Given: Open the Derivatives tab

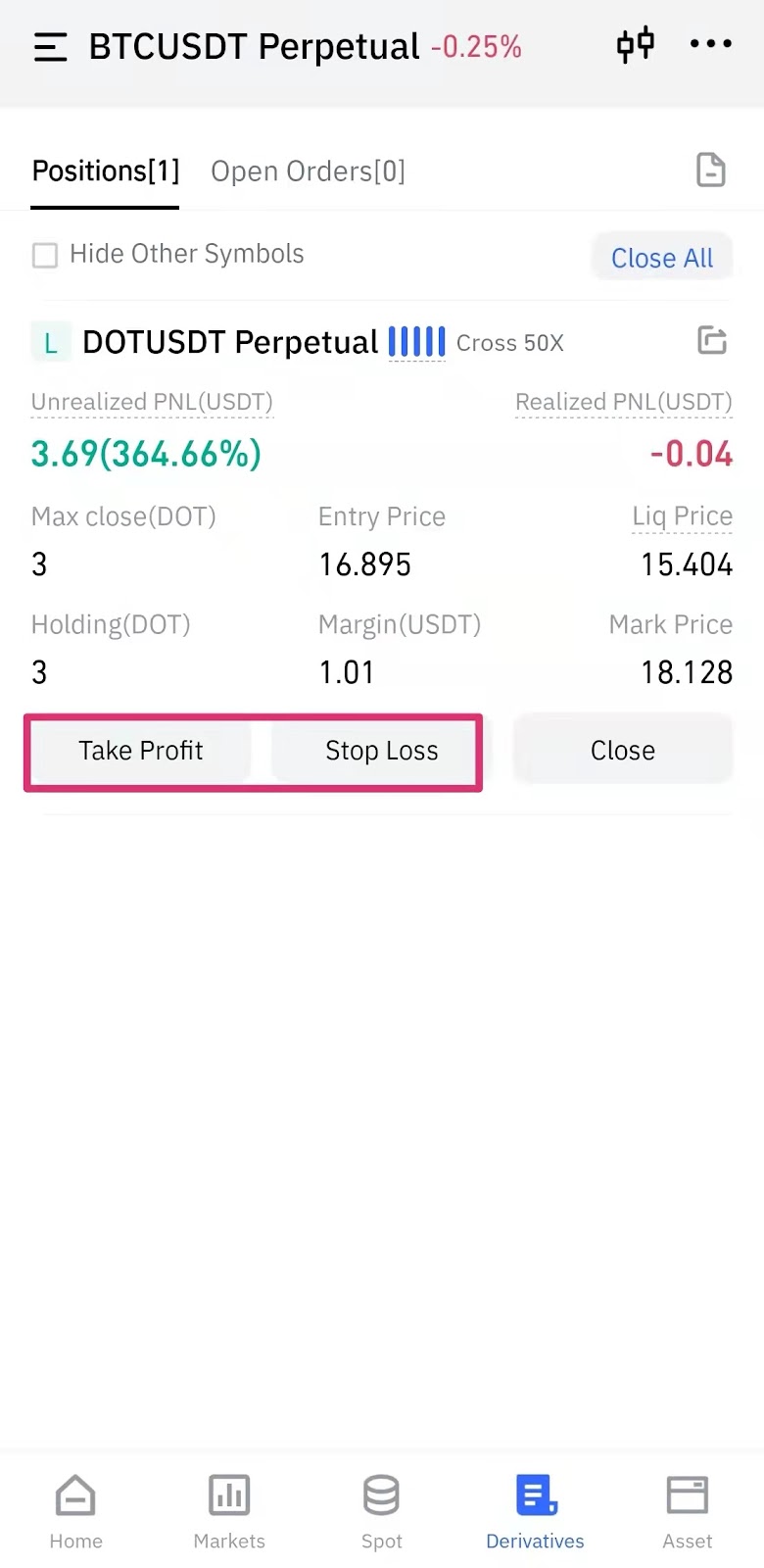Looking at the screenshot, I should (x=535, y=1512).
